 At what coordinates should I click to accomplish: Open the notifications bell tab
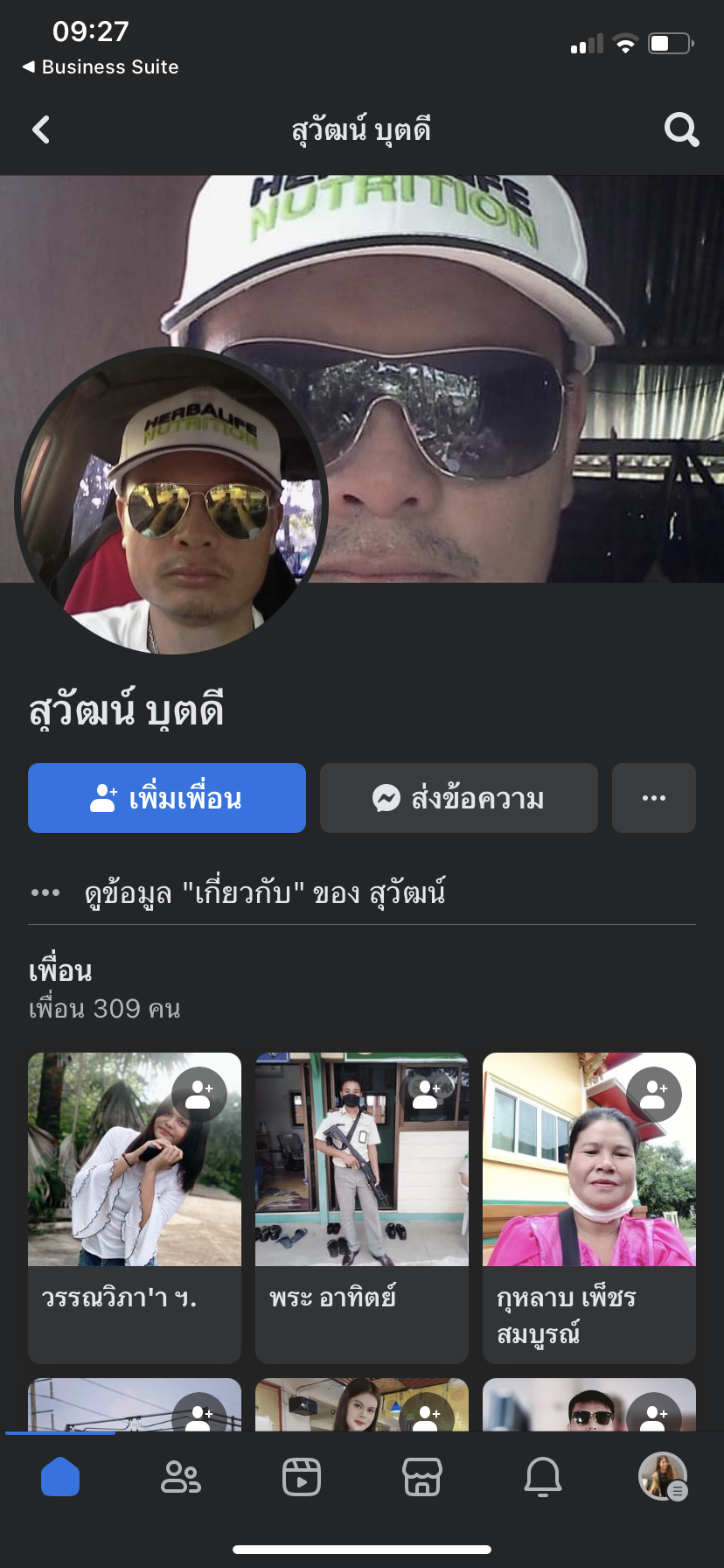click(543, 1477)
